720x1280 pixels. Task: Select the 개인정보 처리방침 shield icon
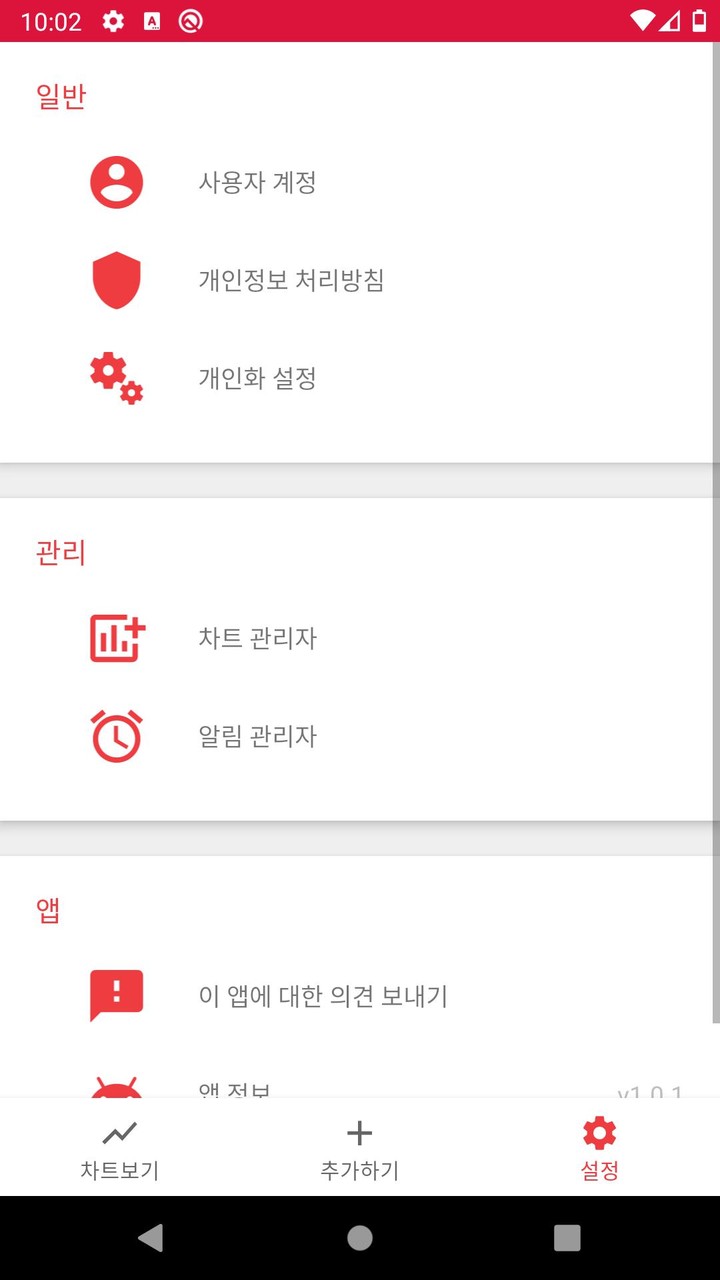116,280
